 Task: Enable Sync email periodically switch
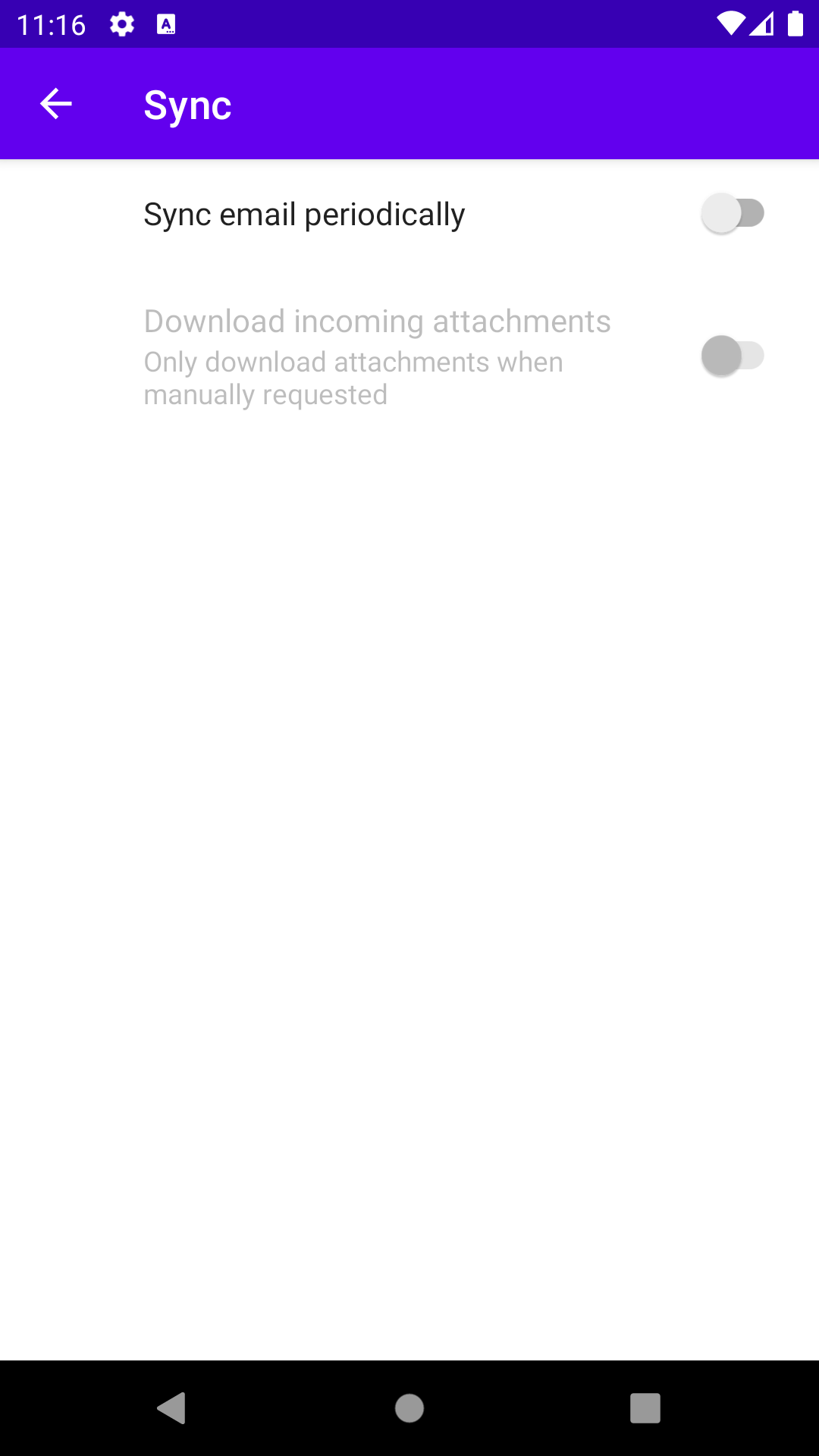[x=732, y=214]
